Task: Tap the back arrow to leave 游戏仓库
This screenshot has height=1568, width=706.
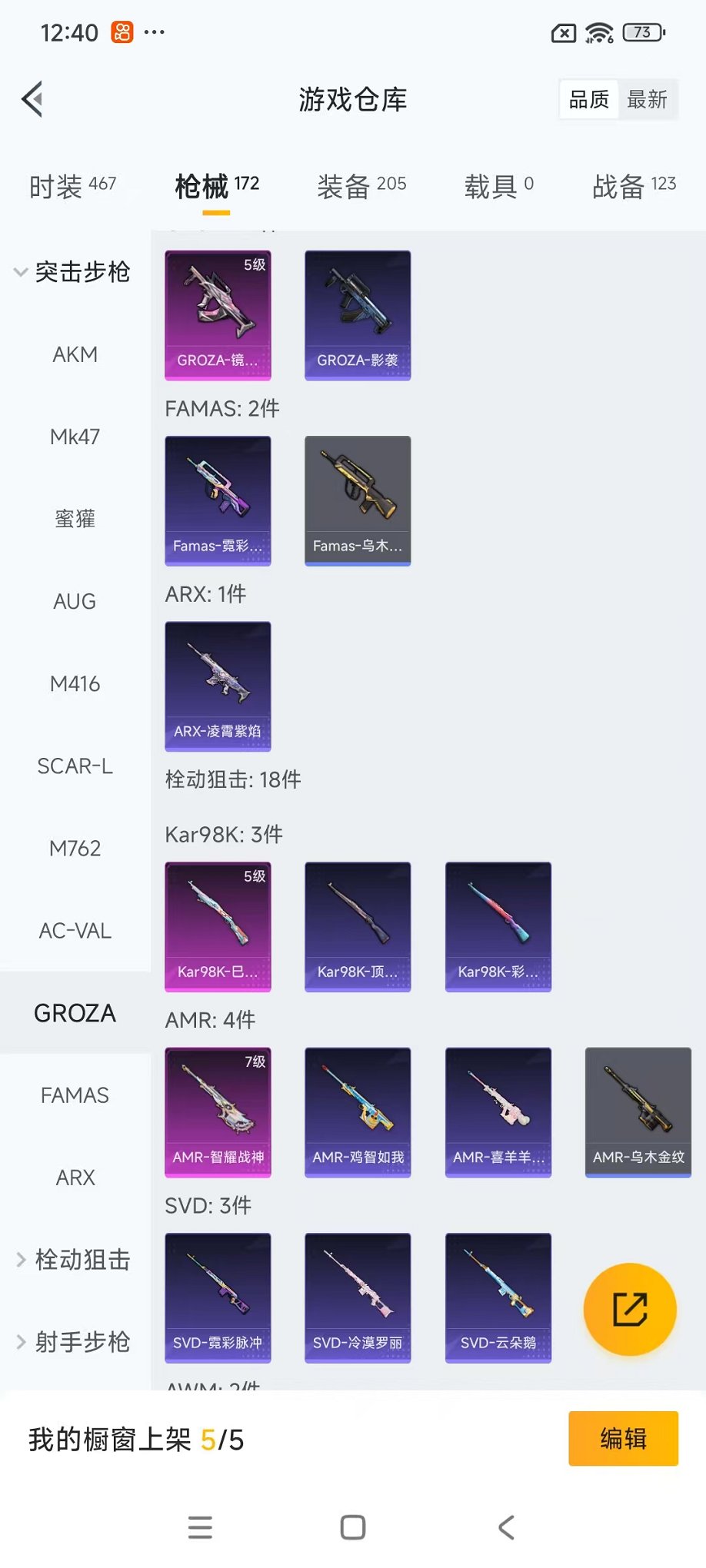Action: [31, 99]
